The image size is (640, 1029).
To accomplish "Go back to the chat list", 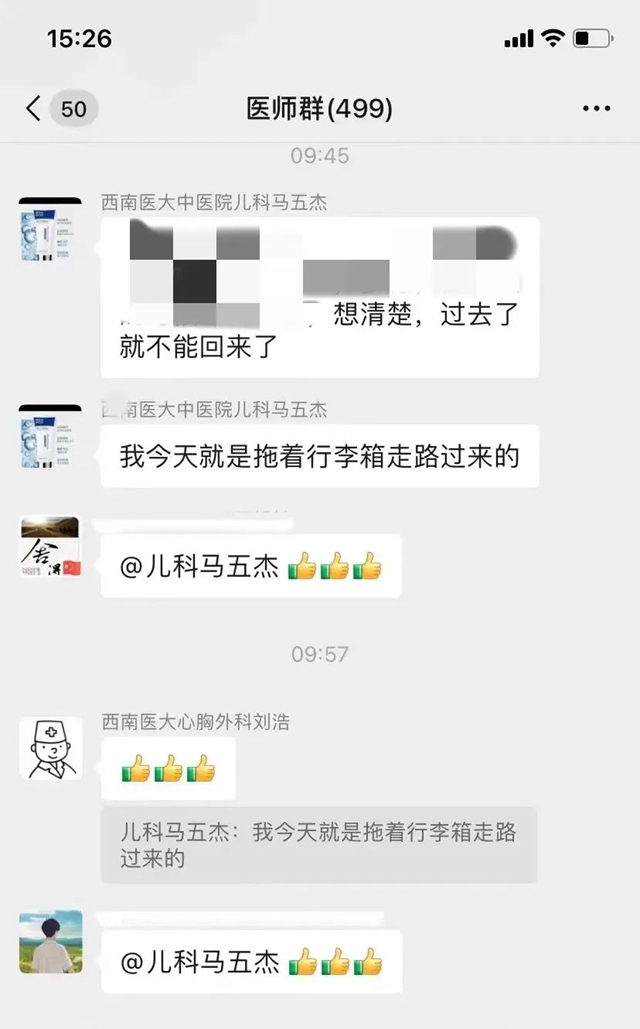I will coord(34,108).
